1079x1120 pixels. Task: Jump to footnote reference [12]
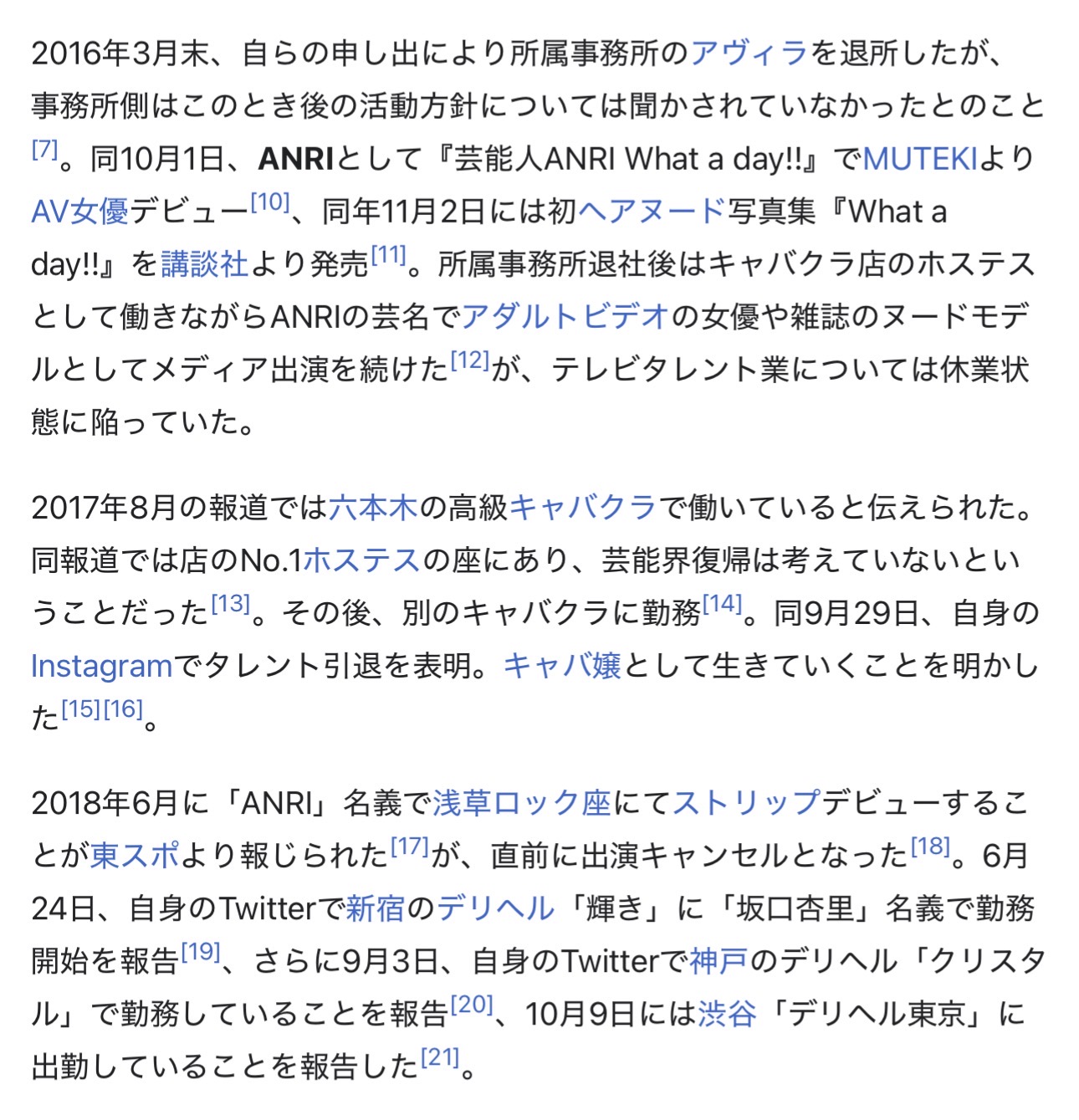tap(470, 360)
